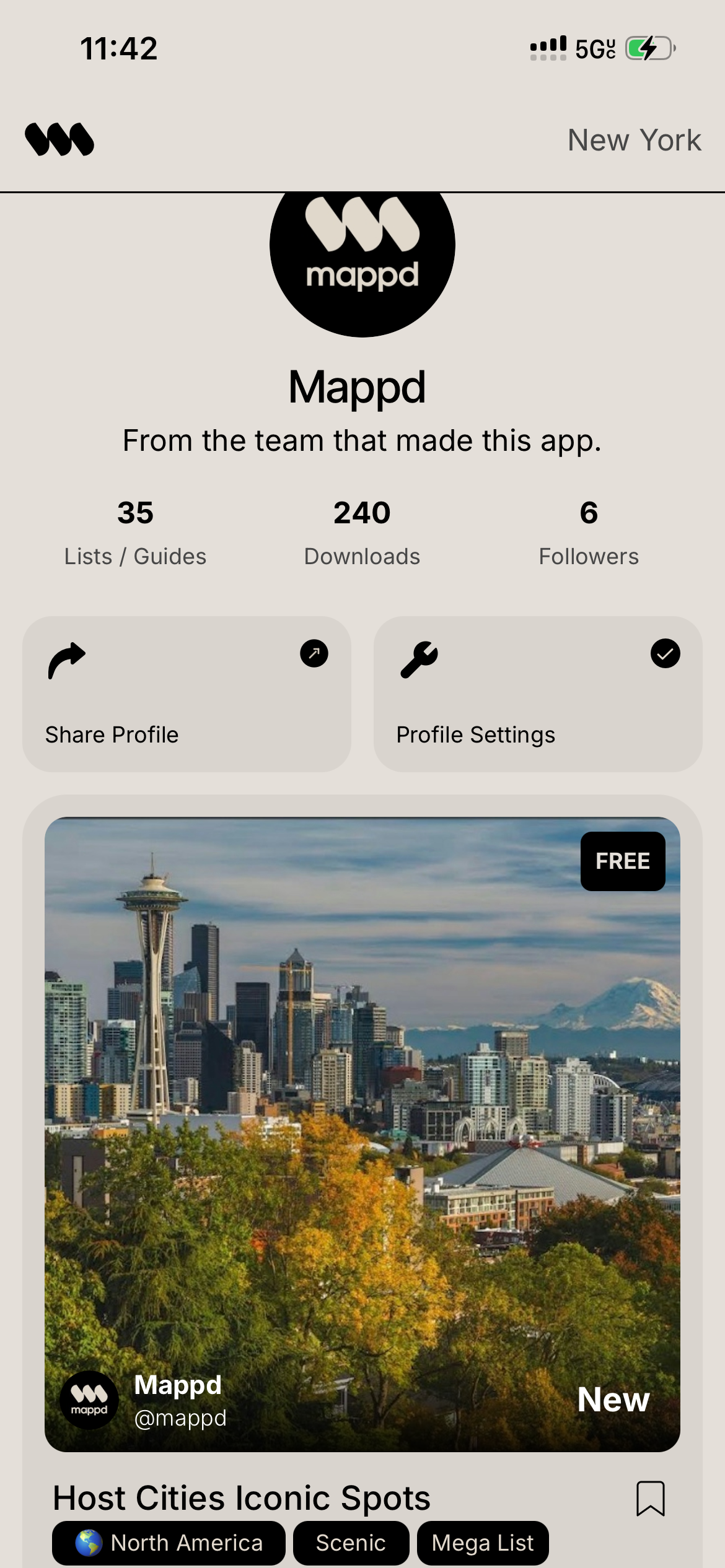Select the North America chip
The width and height of the screenshot is (725, 1568).
point(169,1543)
